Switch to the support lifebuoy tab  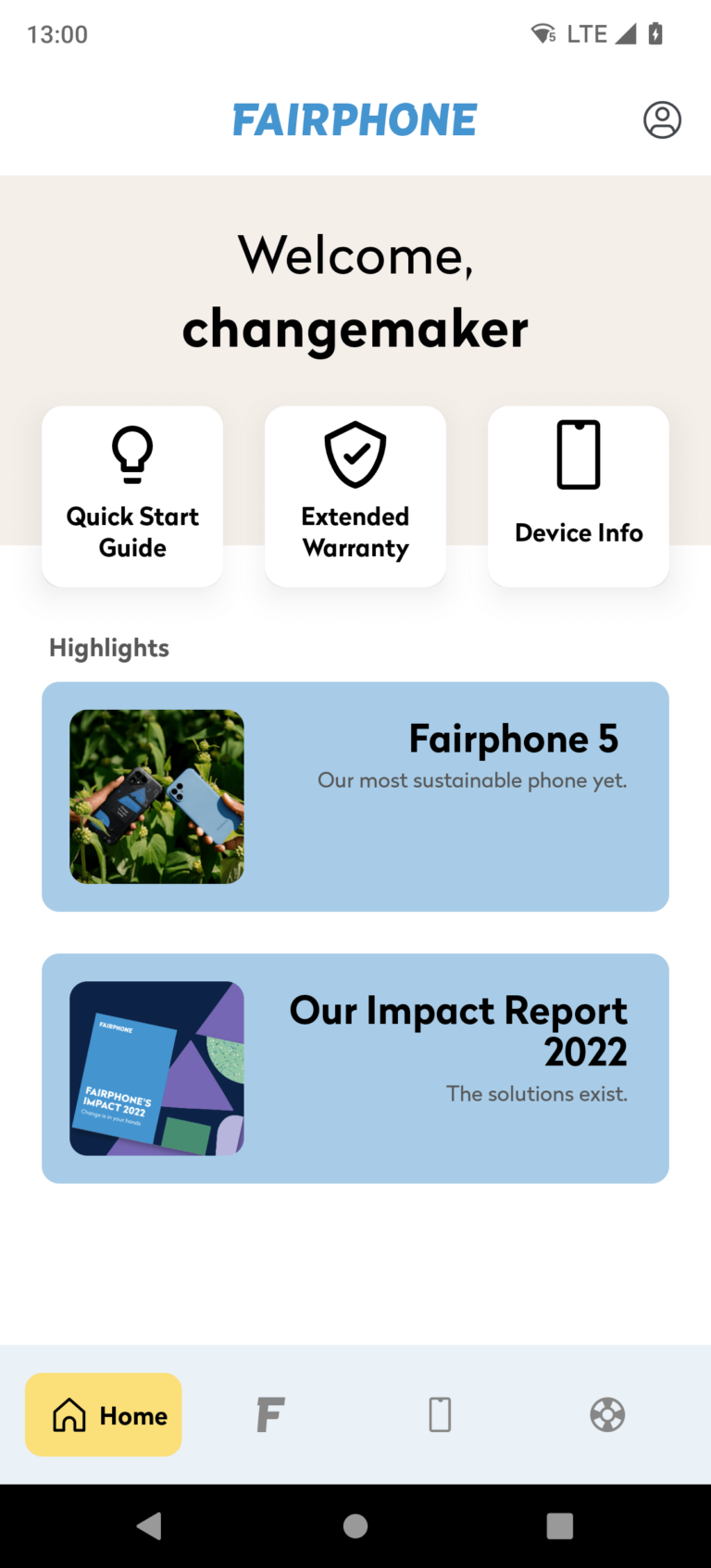[607, 1414]
